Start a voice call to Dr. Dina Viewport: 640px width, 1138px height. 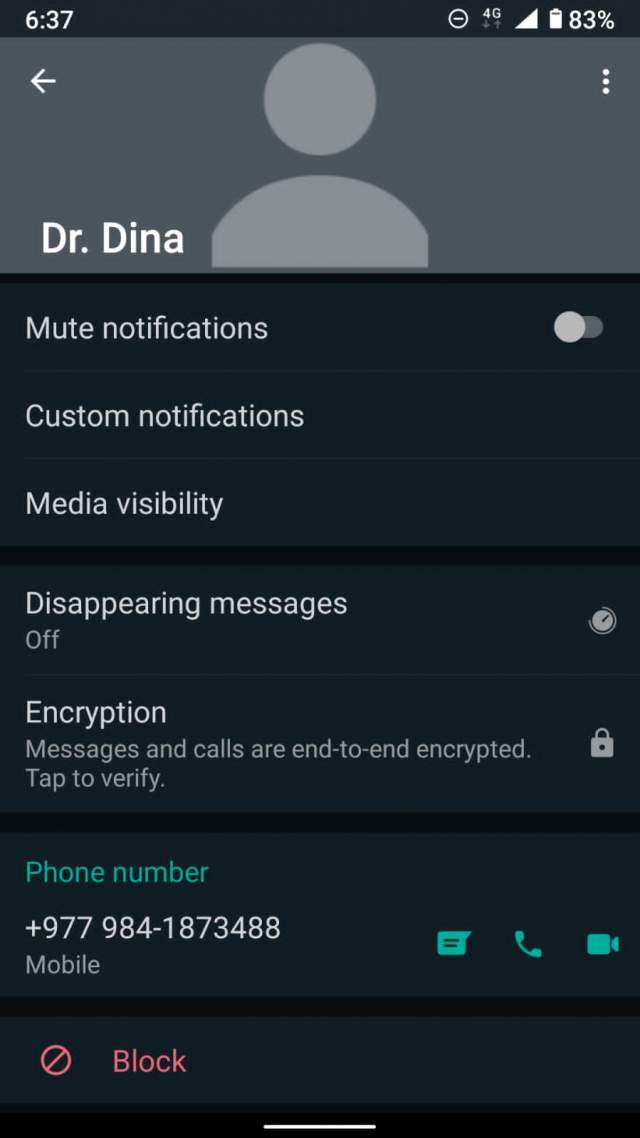(x=528, y=943)
